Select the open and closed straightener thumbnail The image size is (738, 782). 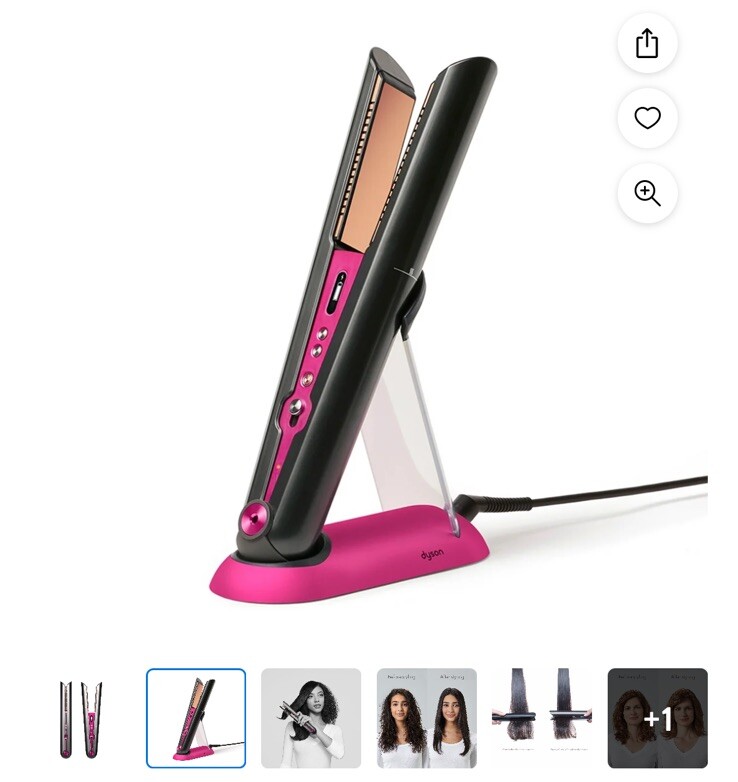(80, 718)
